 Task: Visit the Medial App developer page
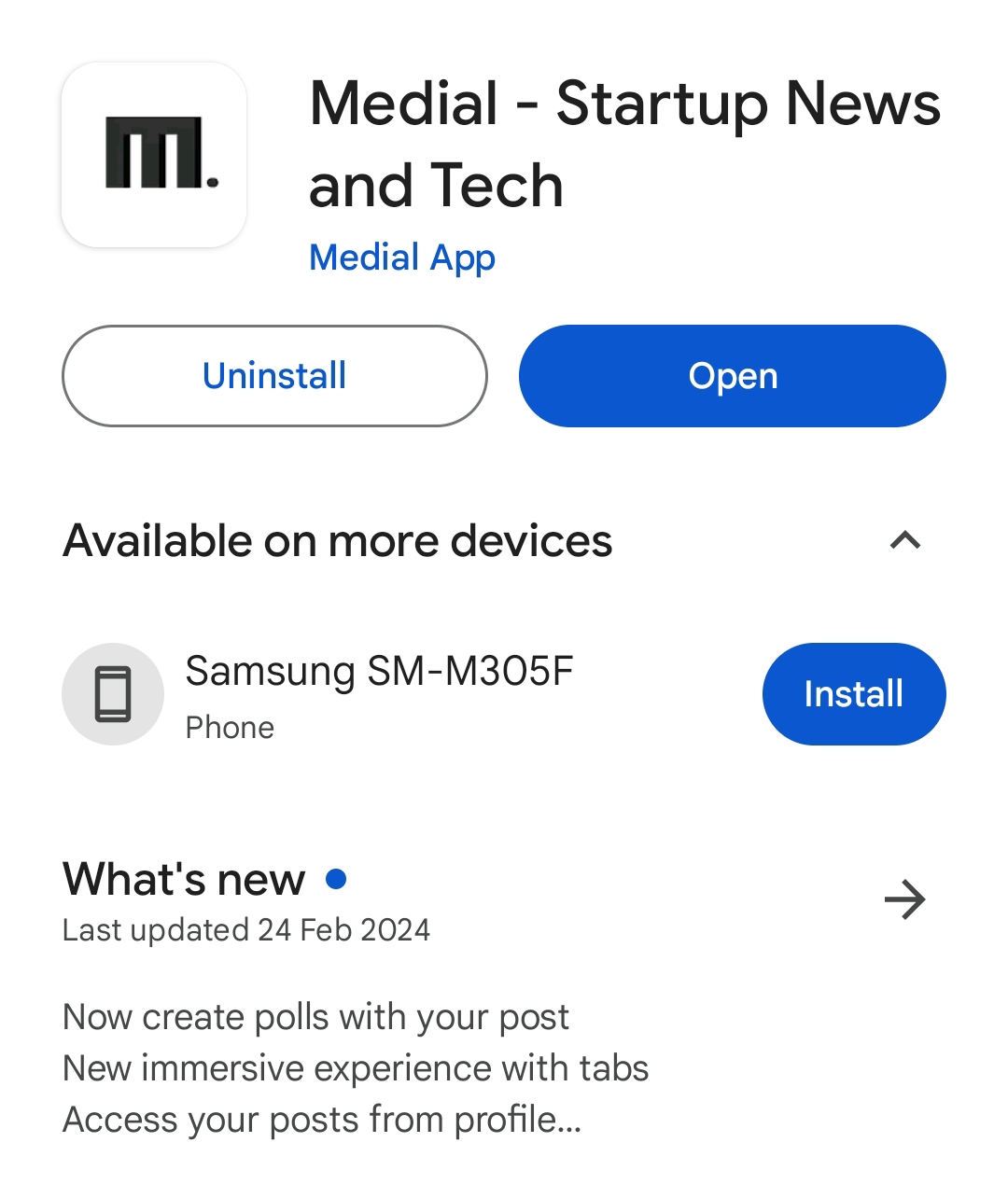coord(401,258)
